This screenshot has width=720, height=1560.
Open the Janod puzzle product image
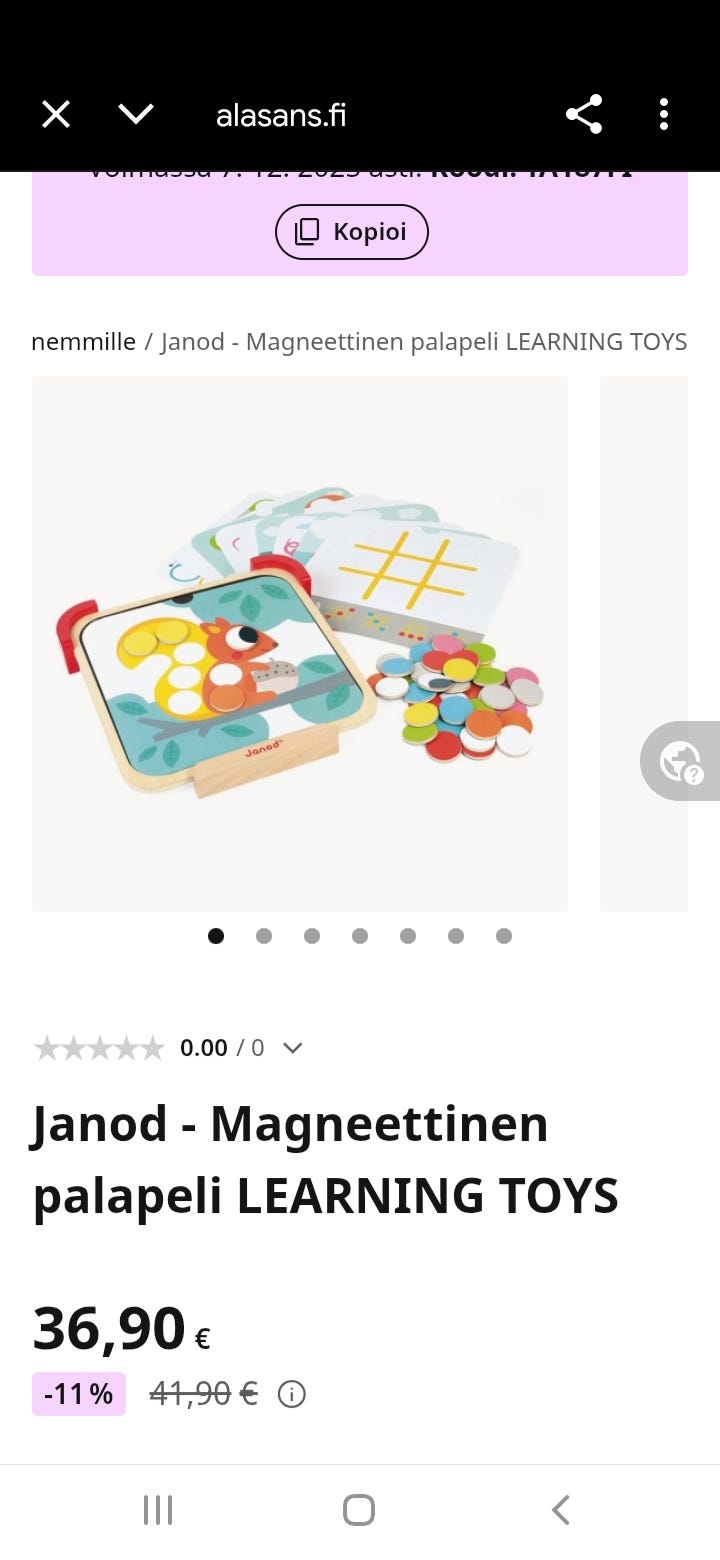pyautogui.click(x=300, y=644)
